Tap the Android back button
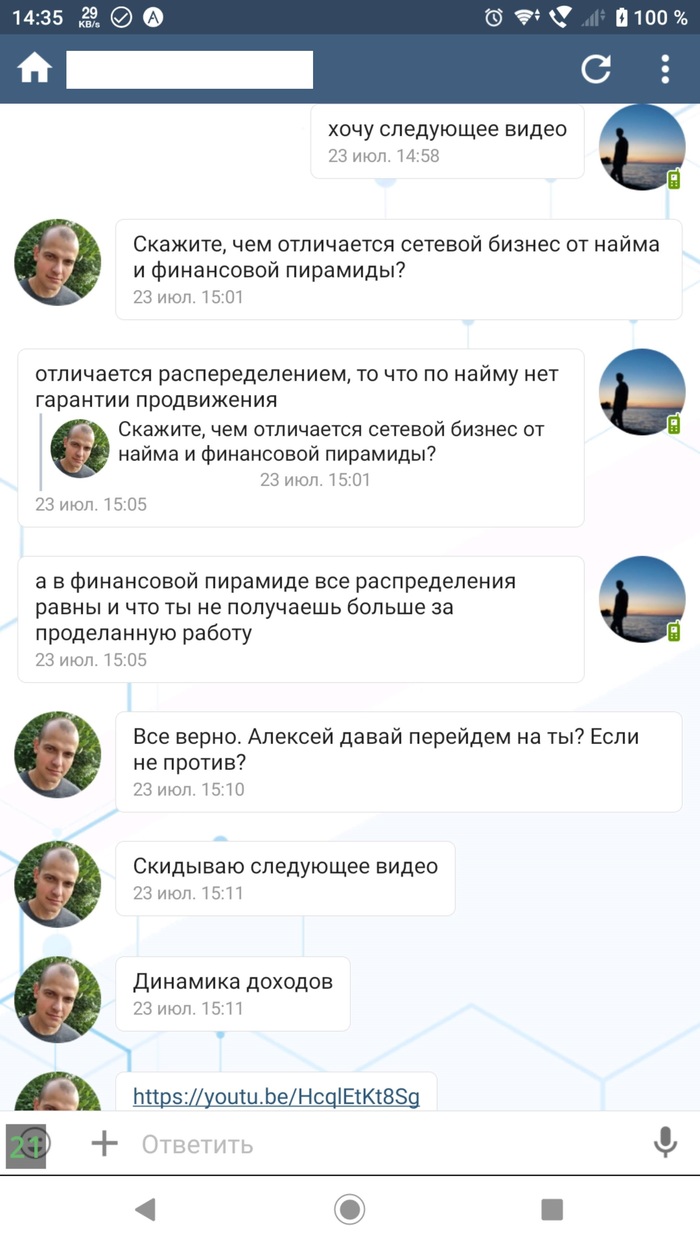 tap(146, 1209)
